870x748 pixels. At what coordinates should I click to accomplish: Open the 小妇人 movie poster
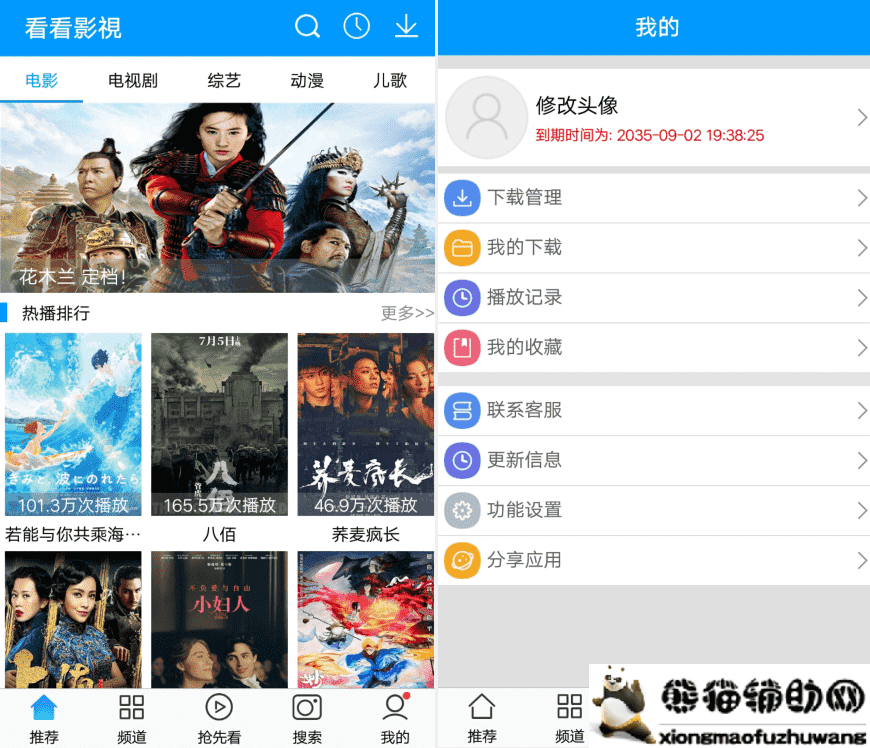point(219,618)
